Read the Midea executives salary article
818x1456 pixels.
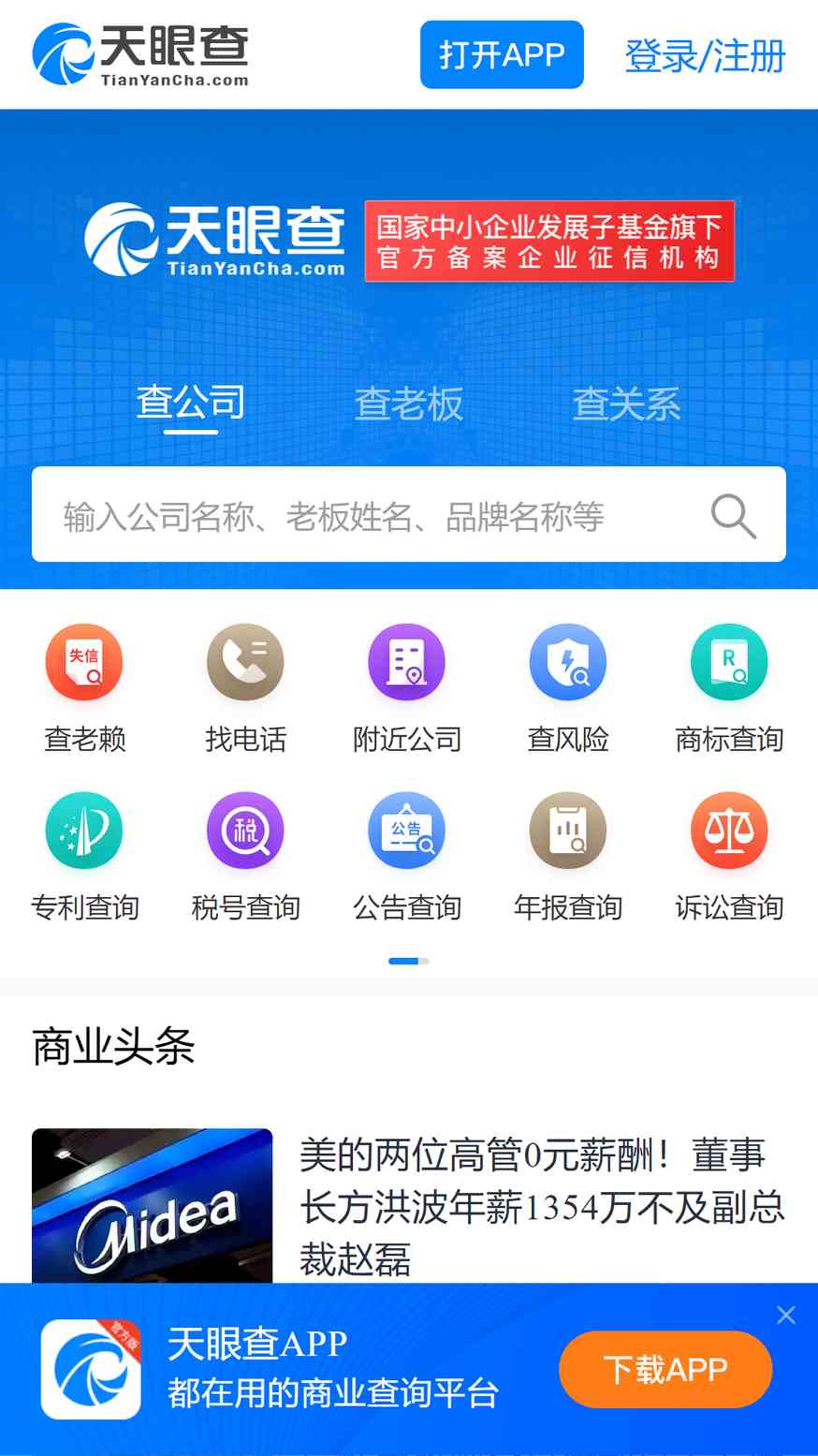pyautogui.click(x=541, y=1206)
